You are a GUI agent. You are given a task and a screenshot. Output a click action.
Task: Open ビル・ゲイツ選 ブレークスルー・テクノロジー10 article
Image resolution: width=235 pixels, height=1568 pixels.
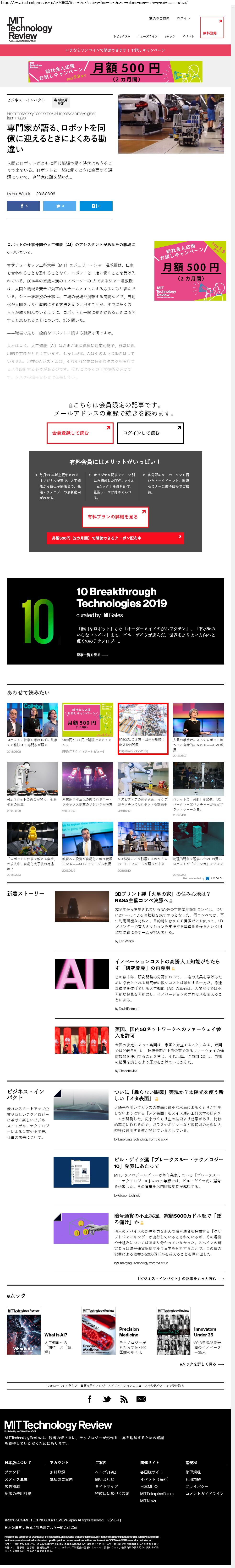point(169,1162)
